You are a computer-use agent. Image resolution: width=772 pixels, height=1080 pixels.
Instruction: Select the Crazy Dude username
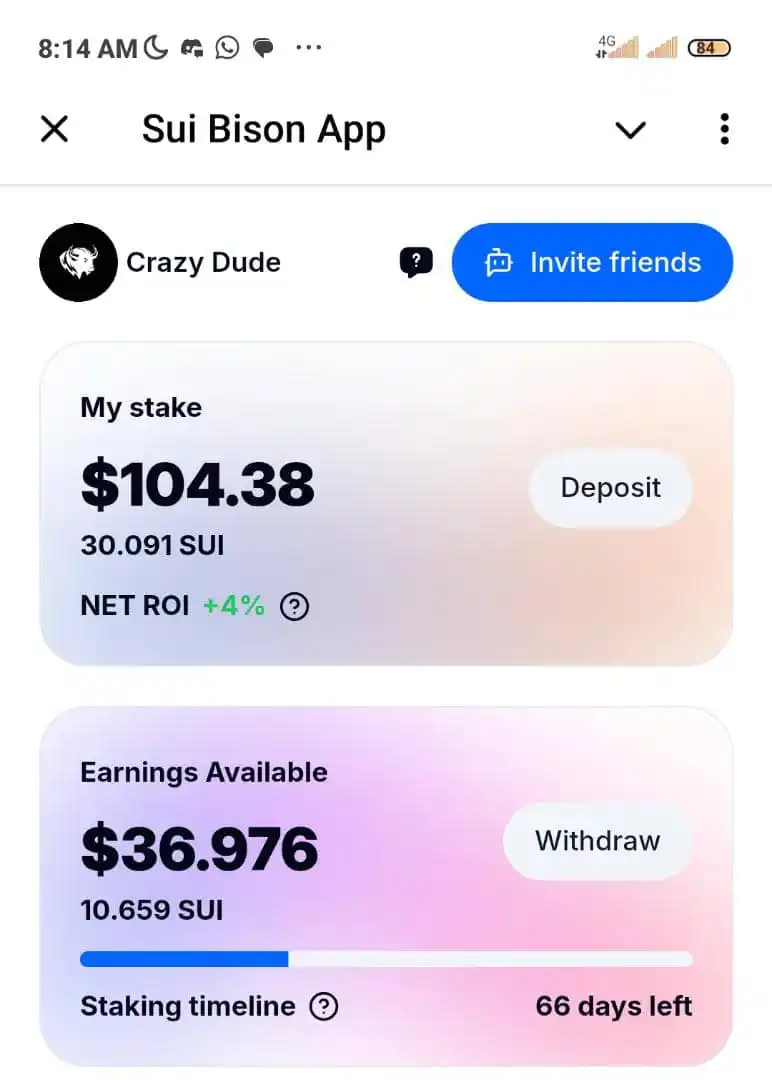[x=203, y=262]
